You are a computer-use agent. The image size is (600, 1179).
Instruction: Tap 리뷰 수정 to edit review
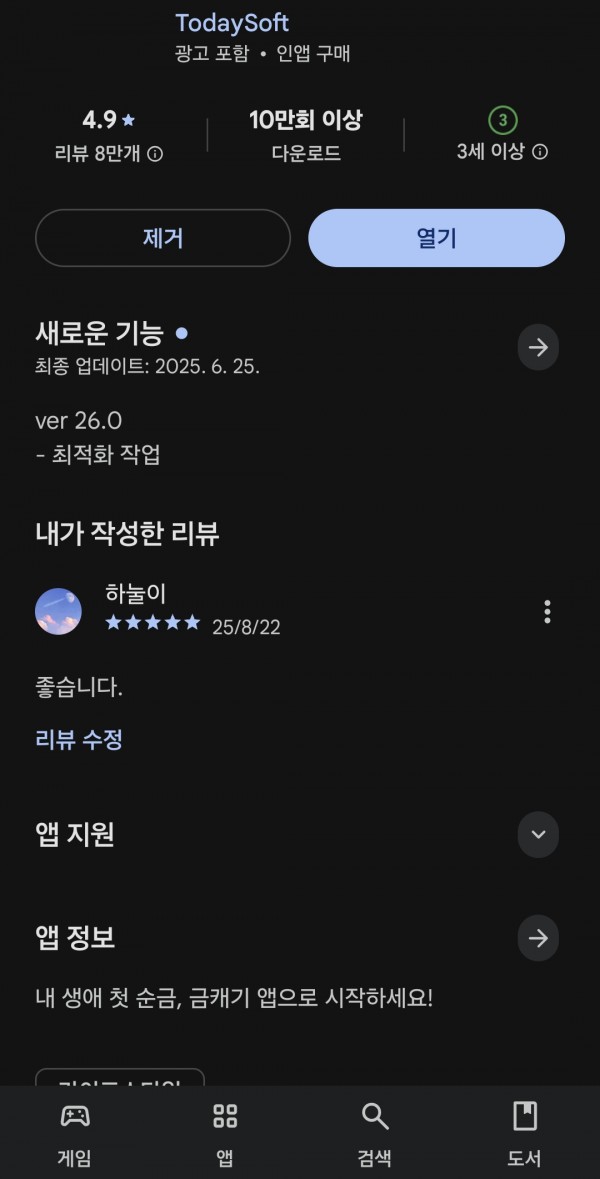79,740
